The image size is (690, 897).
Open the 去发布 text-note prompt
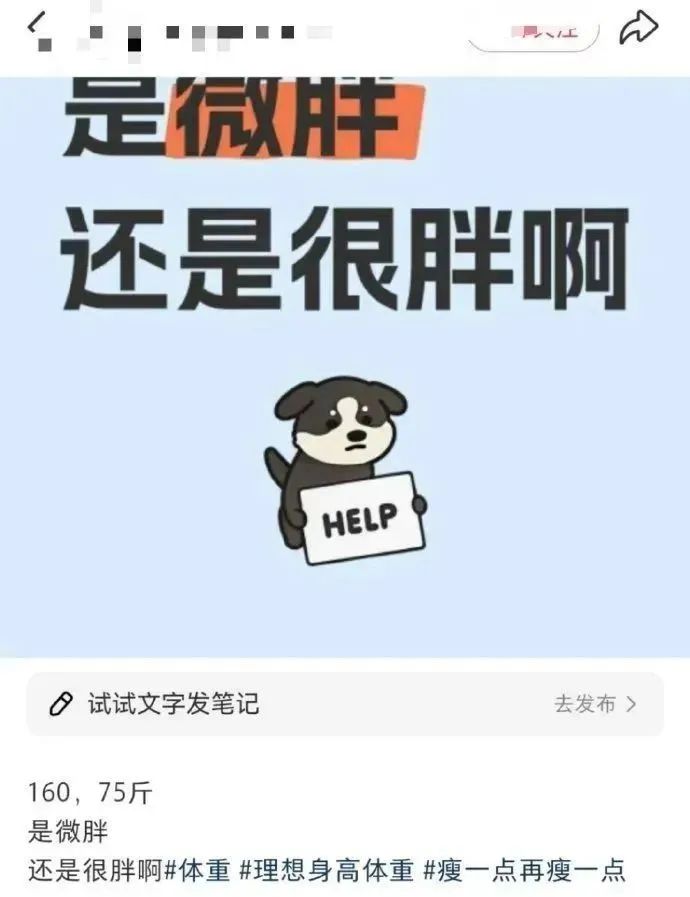(595, 703)
